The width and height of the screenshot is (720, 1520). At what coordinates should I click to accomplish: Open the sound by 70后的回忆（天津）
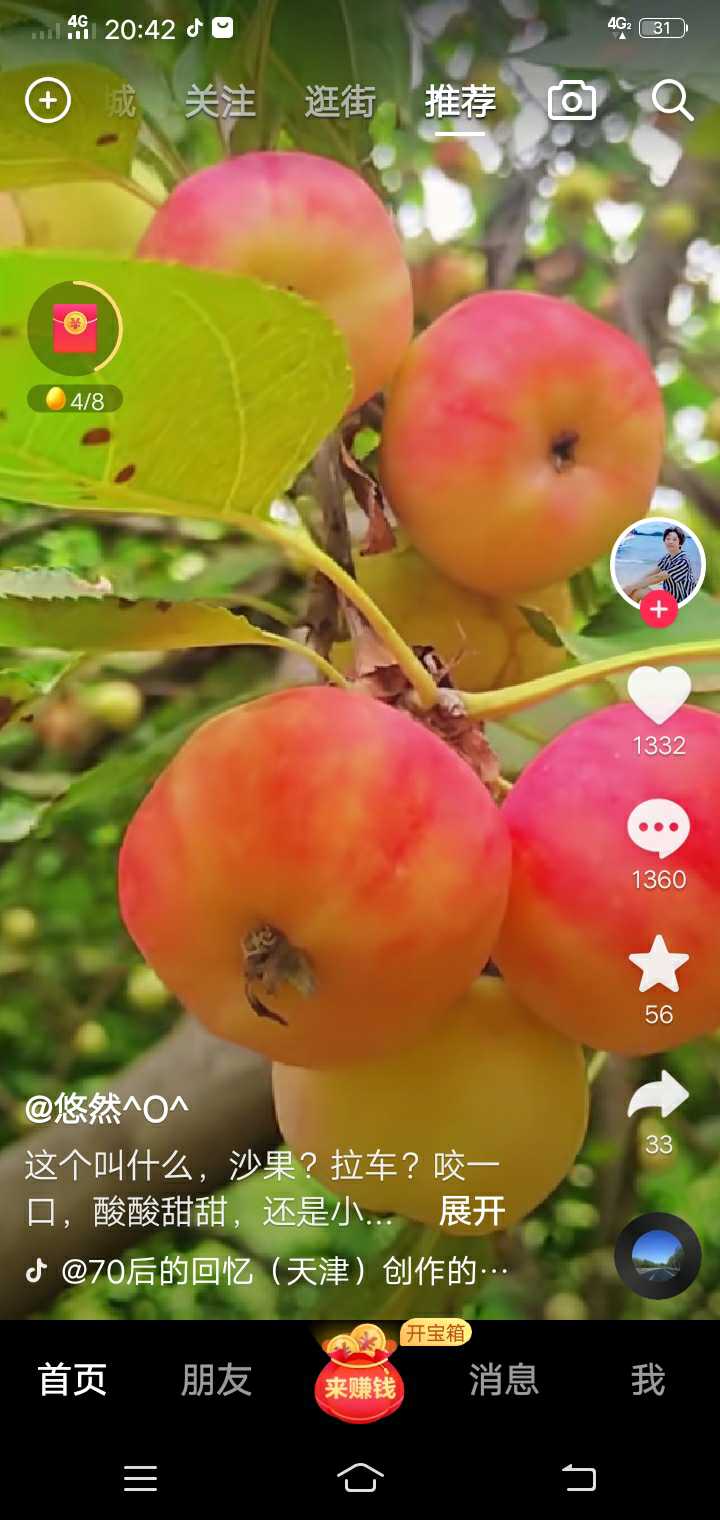tap(283, 1271)
